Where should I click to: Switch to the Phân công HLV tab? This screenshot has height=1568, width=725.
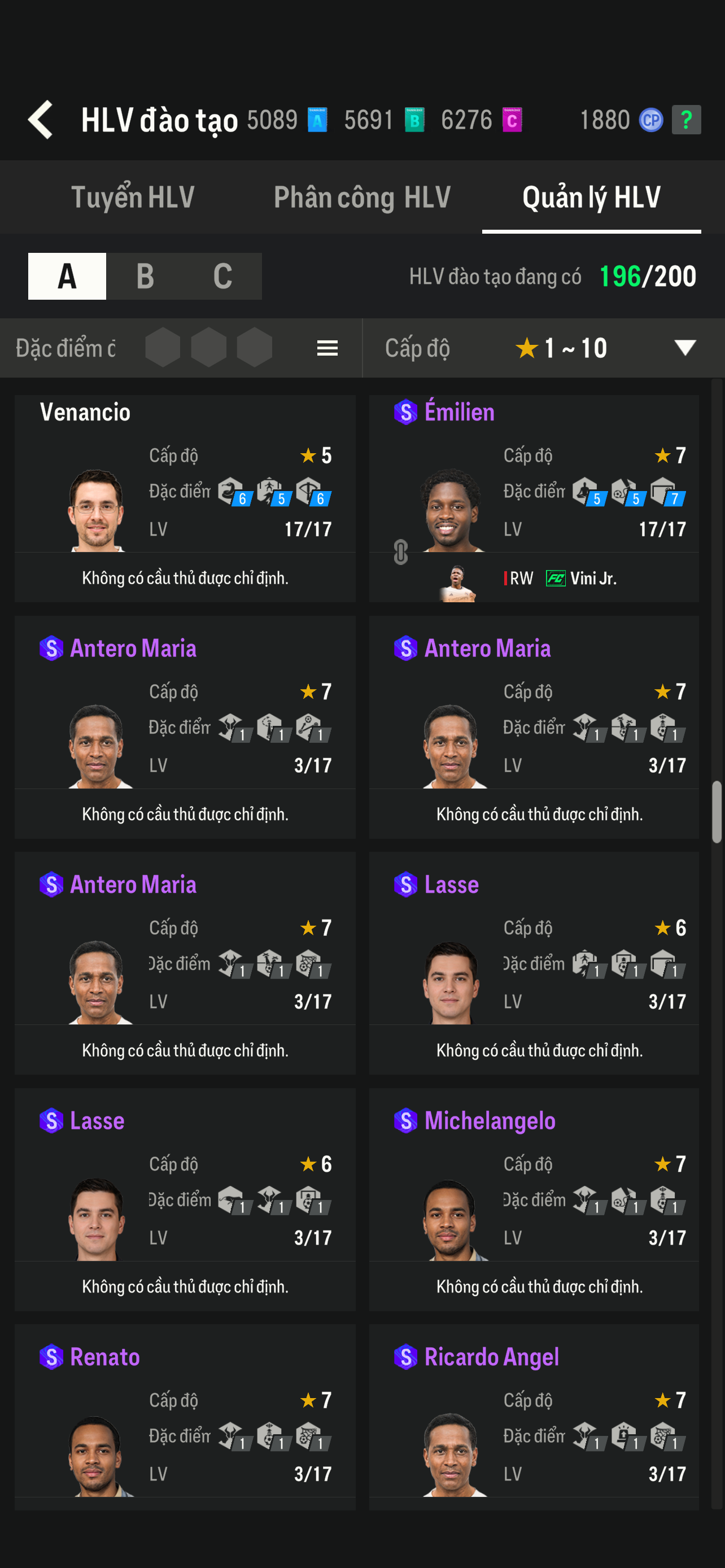pos(361,197)
